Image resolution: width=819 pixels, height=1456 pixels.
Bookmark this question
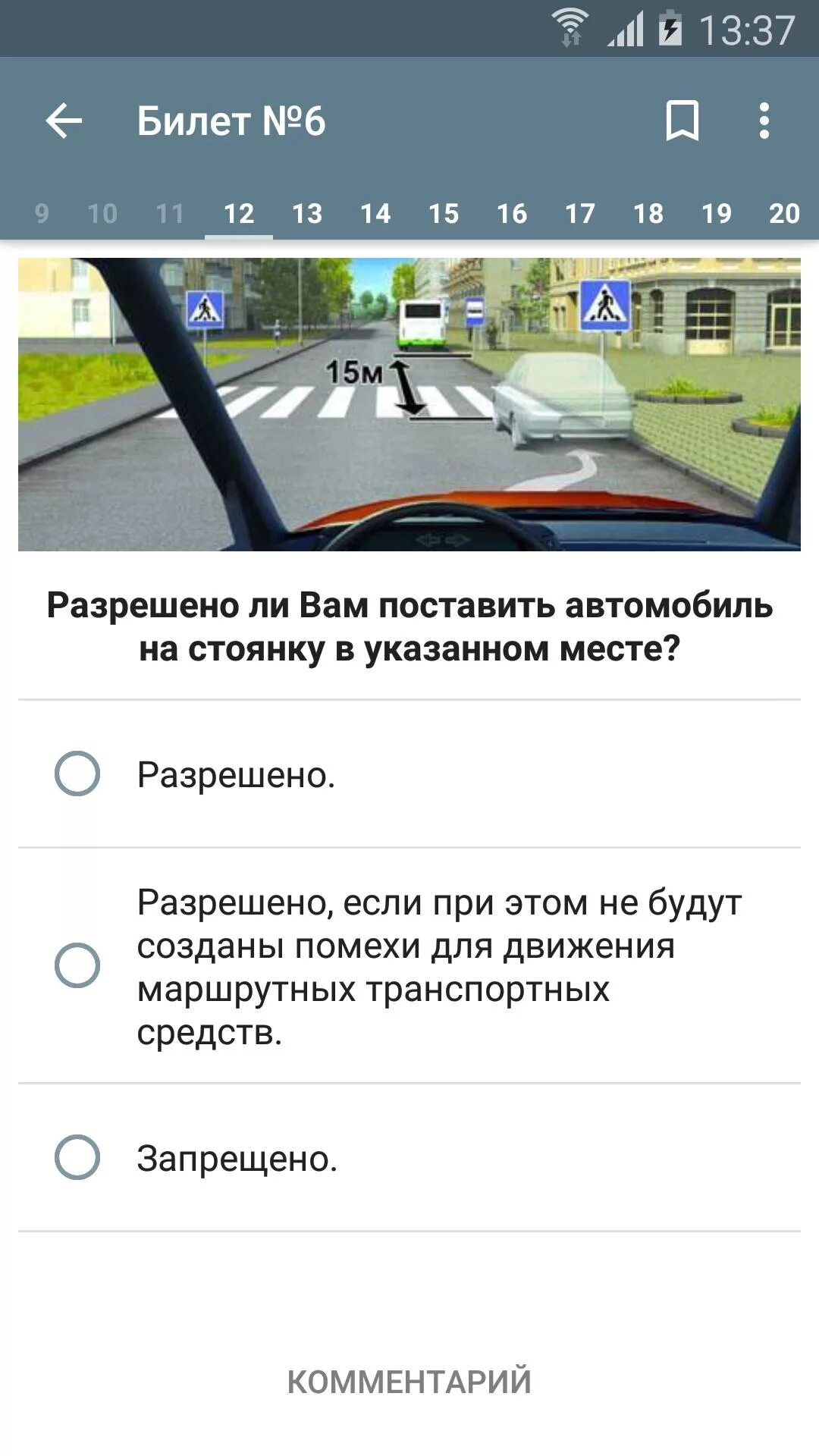[682, 121]
